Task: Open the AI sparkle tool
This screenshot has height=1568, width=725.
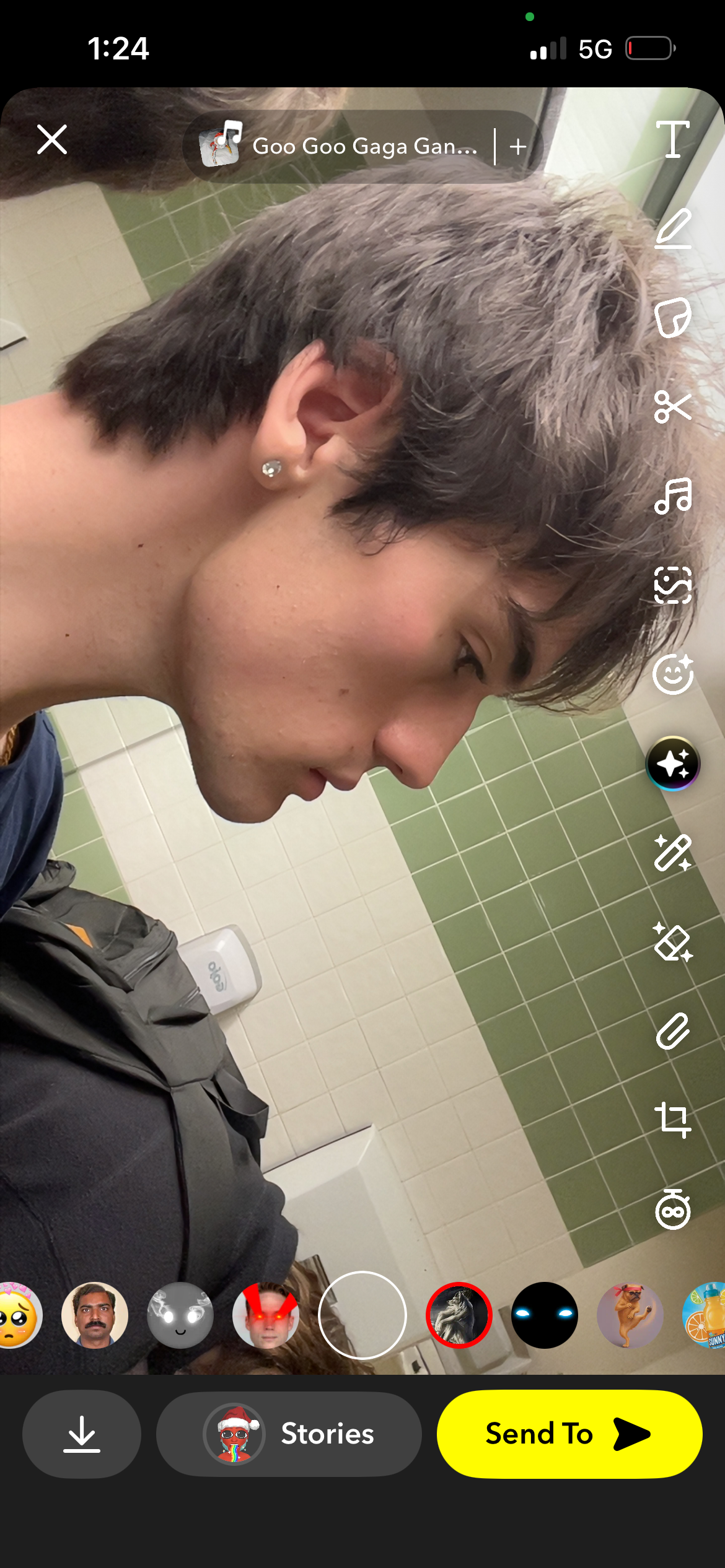Action: coord(672,764)
